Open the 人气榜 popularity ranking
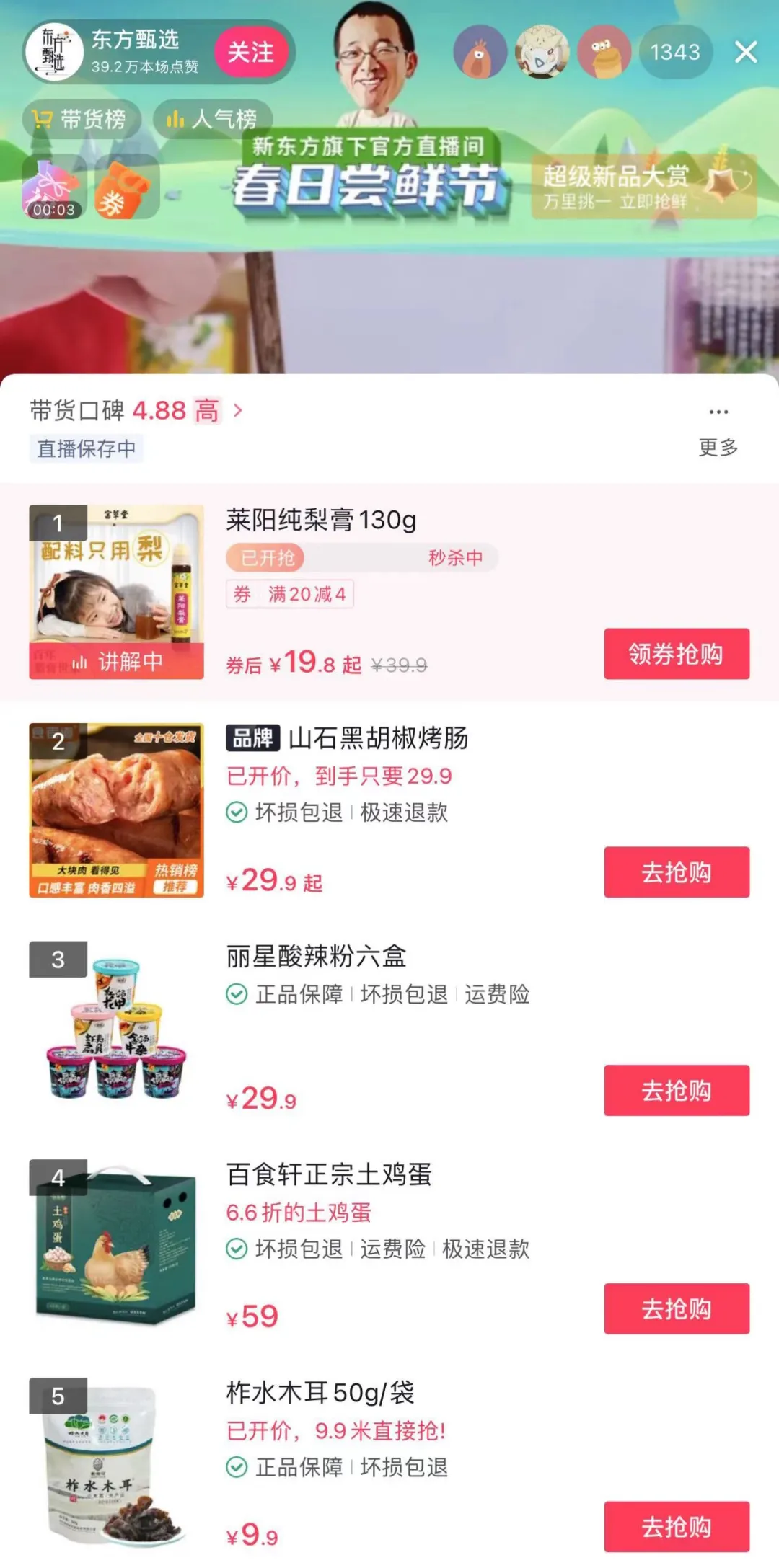 pyautogui.click(x=213, y=119)
